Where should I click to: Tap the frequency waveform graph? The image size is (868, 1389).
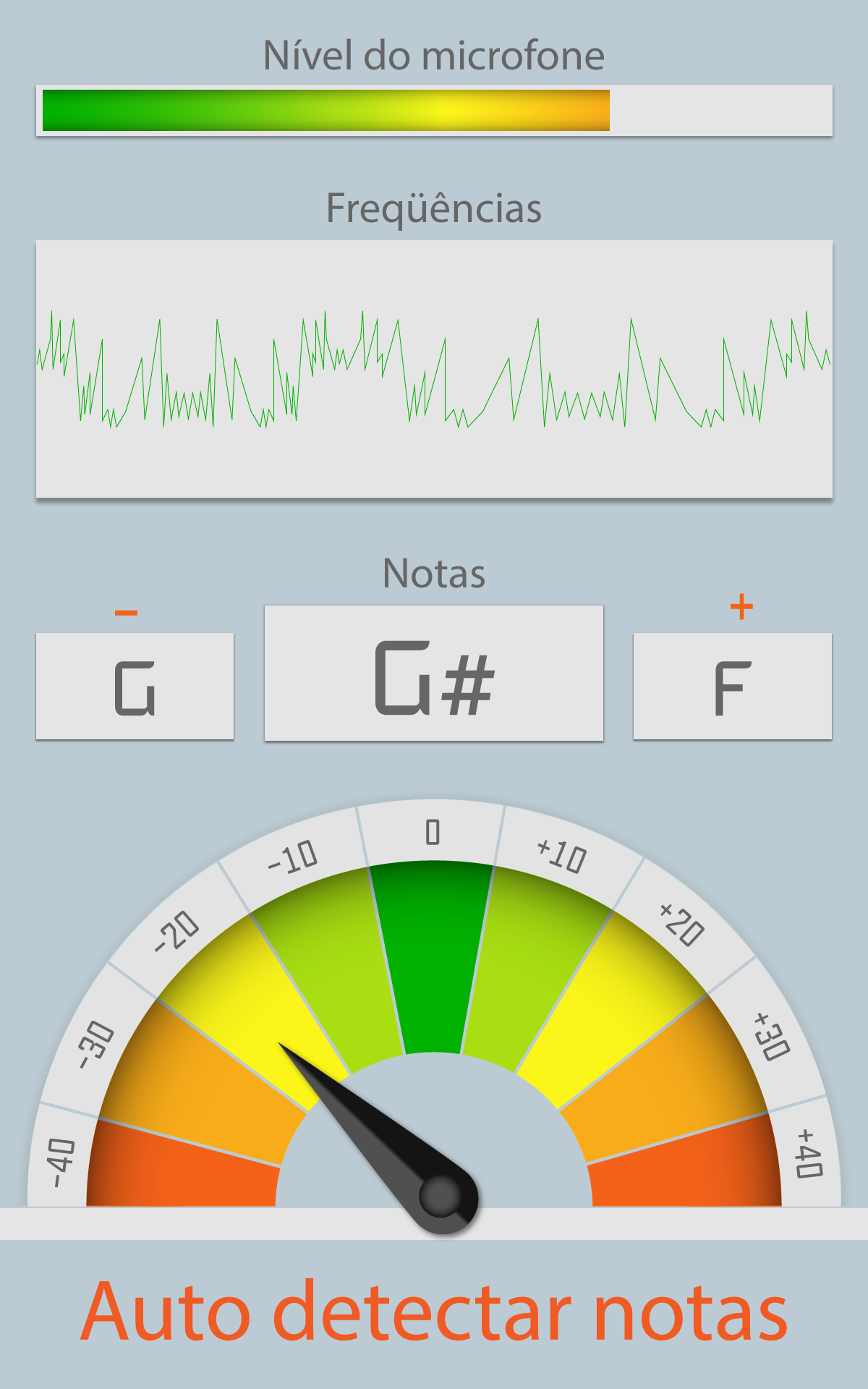click(434, 369)
